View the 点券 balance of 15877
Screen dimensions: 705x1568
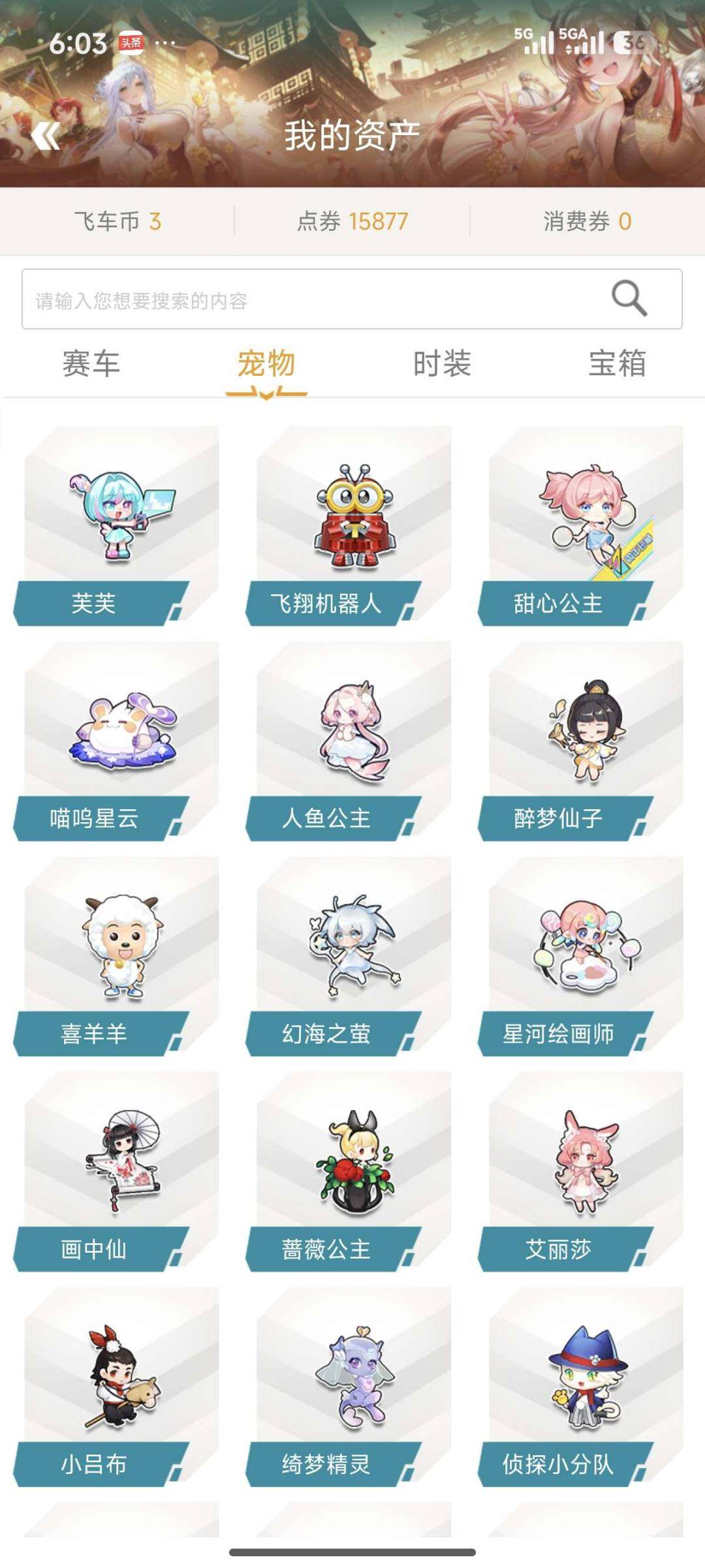[353, 221]
